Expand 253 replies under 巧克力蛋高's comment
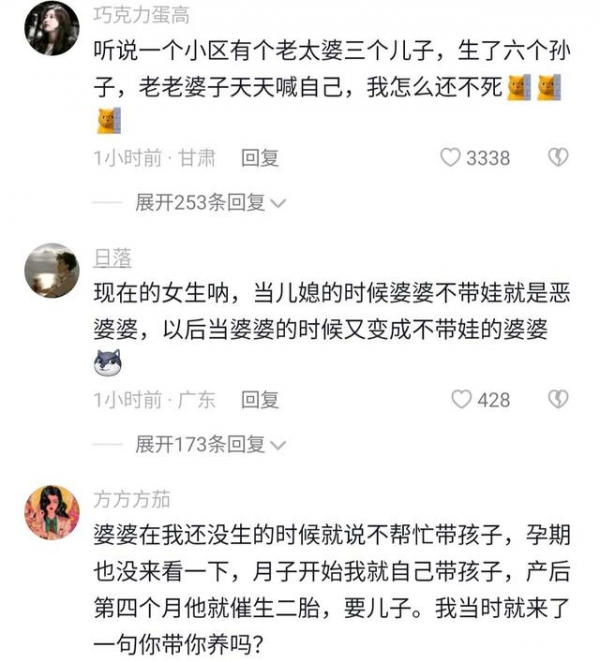600x662 pixels. (x=210, y=203)
